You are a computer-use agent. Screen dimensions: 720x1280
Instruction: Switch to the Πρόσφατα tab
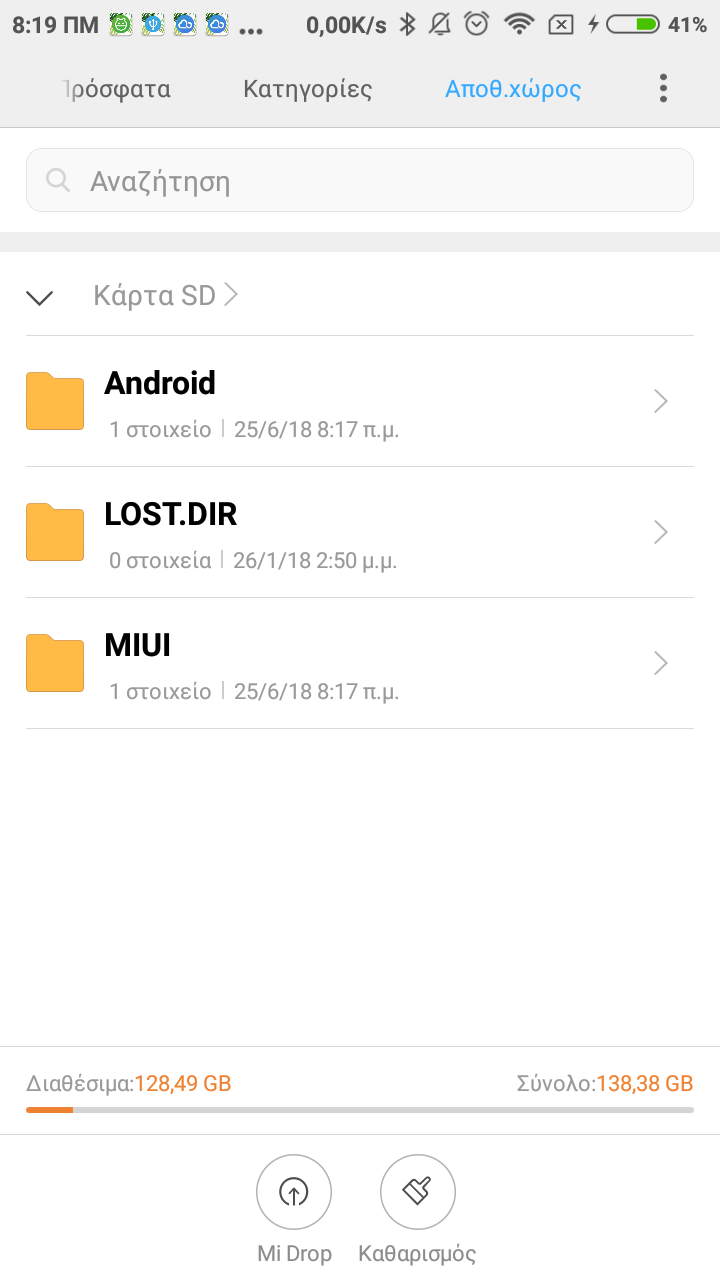(116, 89)
